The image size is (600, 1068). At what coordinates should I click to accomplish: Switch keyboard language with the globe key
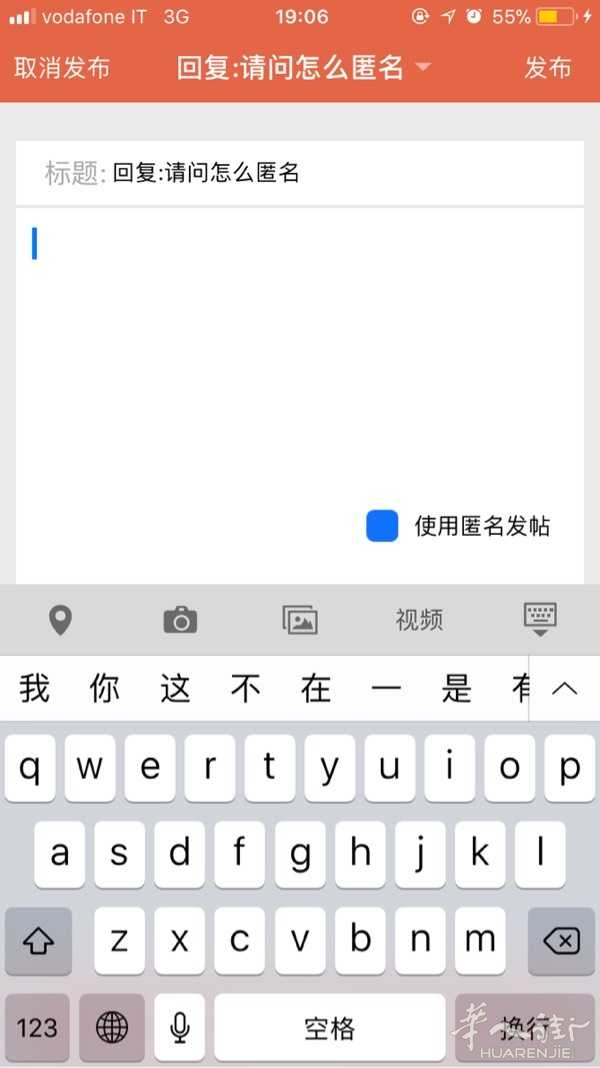tap(112, 1027)
